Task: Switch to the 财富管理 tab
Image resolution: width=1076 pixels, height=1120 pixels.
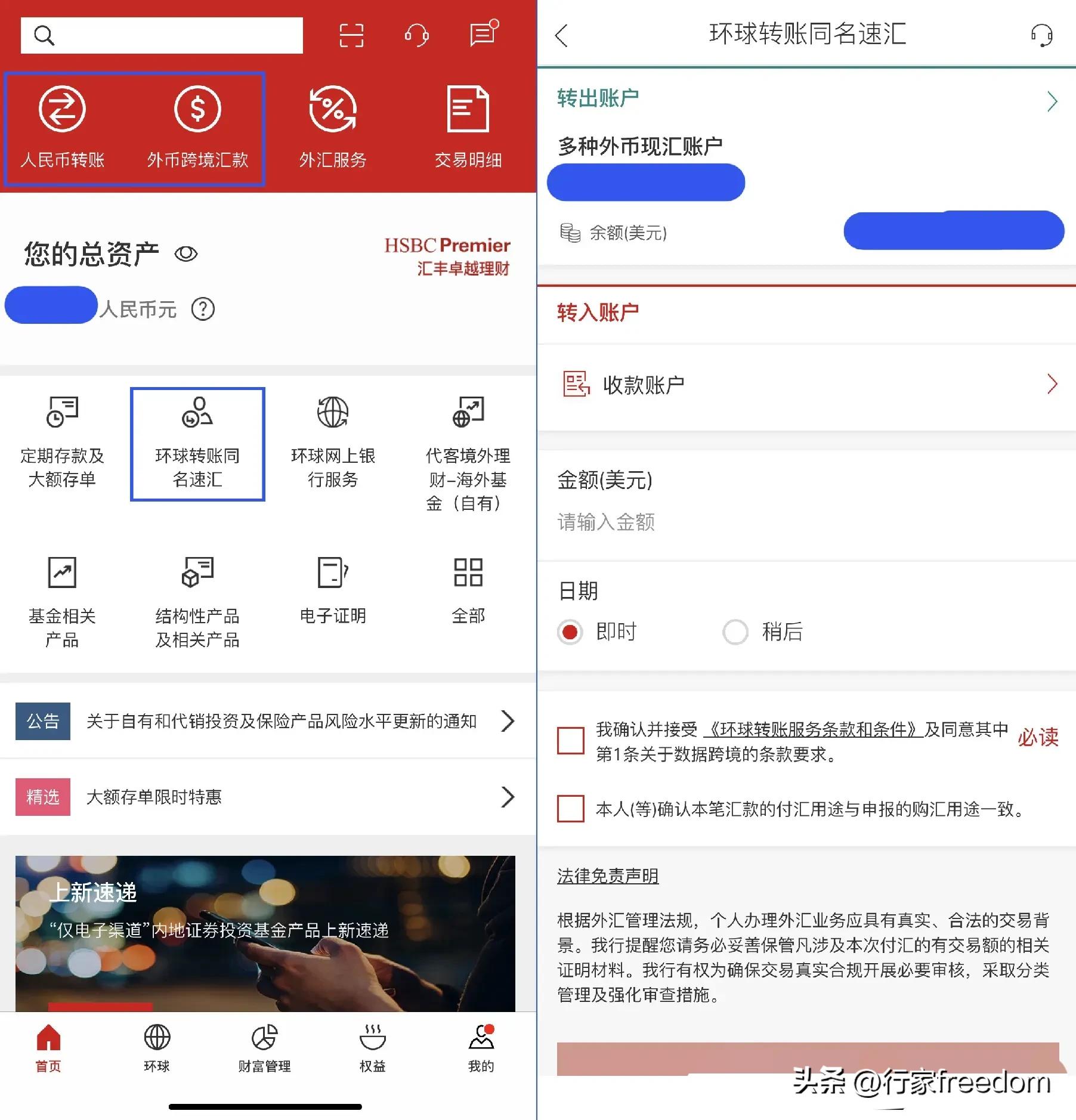Action: click(264, 1048)
